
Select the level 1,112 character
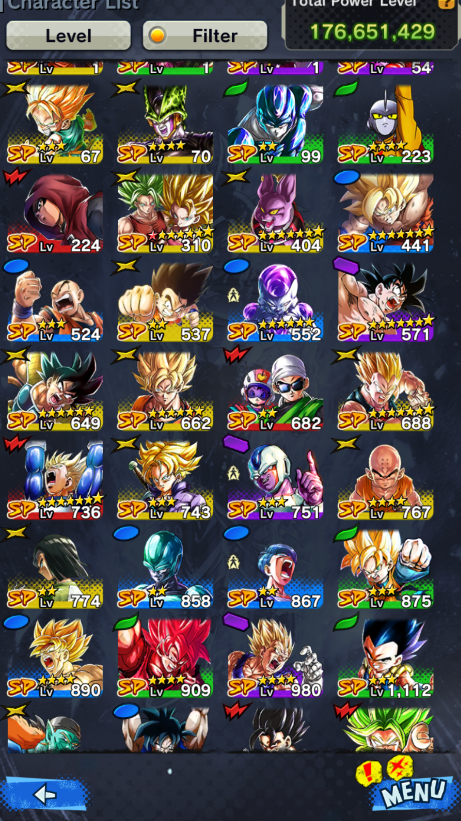386,659
